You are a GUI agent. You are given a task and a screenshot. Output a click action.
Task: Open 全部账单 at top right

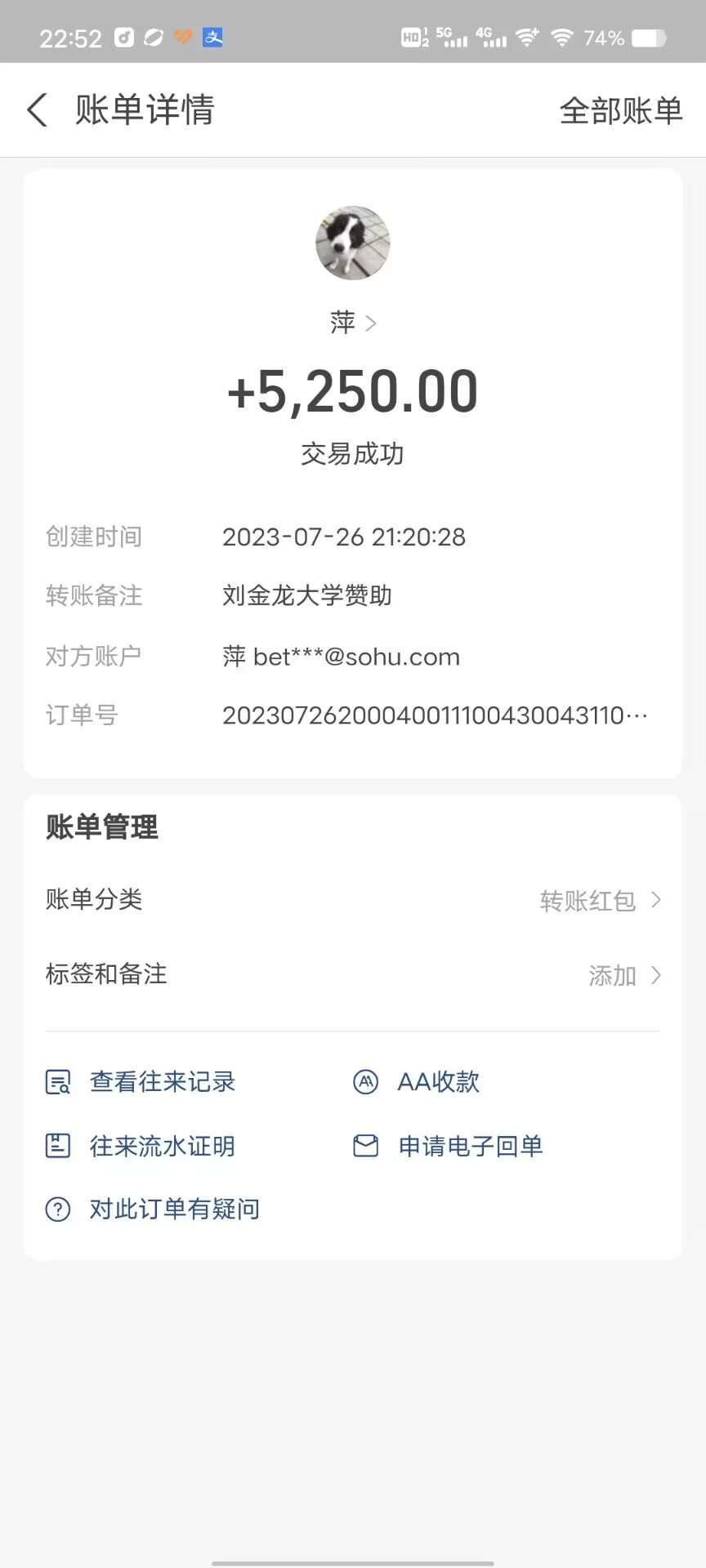(x=622, y=109)
